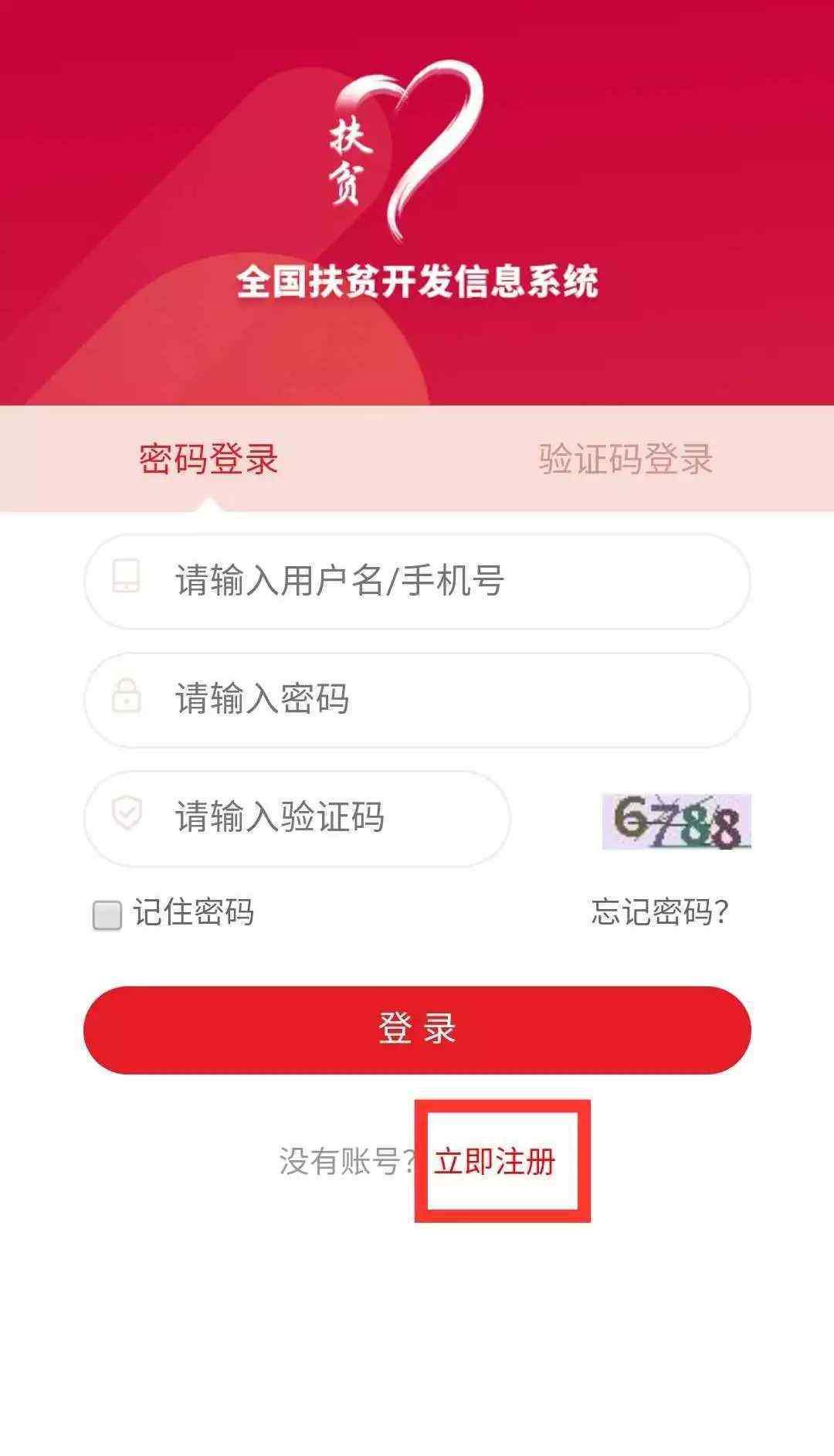Tap the red 登录 button
Image resolution: width=834 pixels, height=1456 pixels.
click(x=417, y=1030)
